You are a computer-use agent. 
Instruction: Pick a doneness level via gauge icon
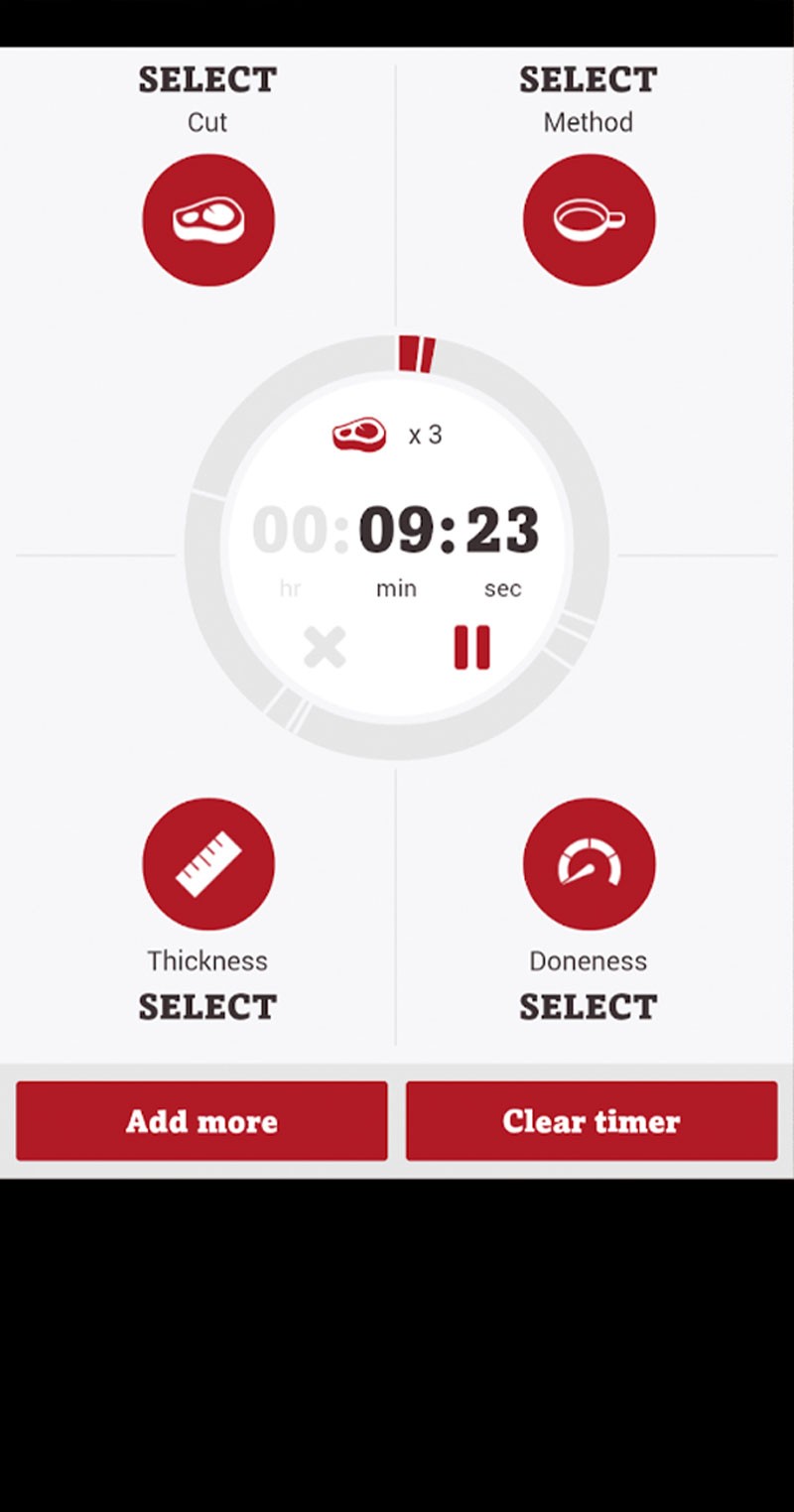click(589, 864)
